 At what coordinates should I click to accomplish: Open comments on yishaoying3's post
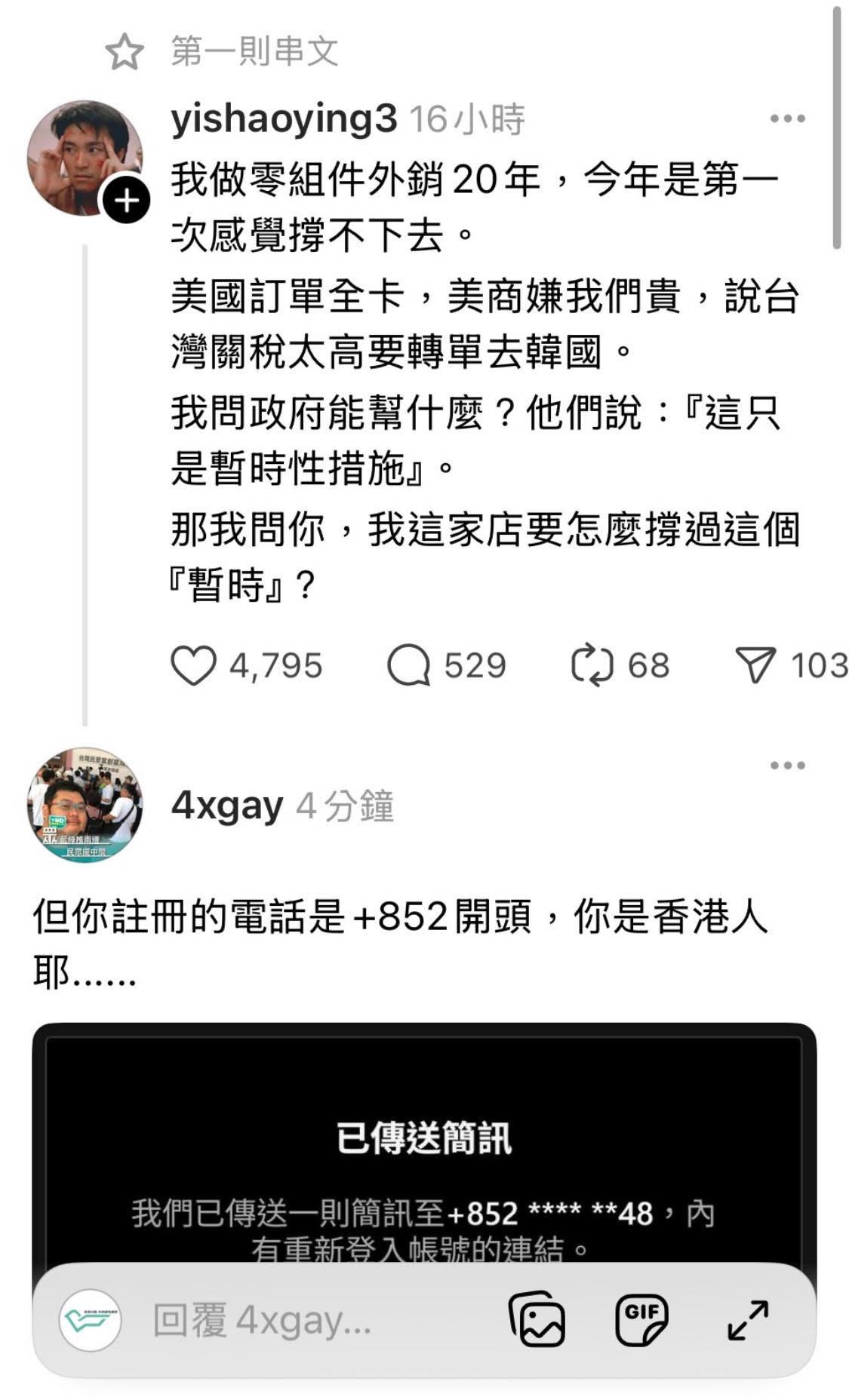coord(408,665)
